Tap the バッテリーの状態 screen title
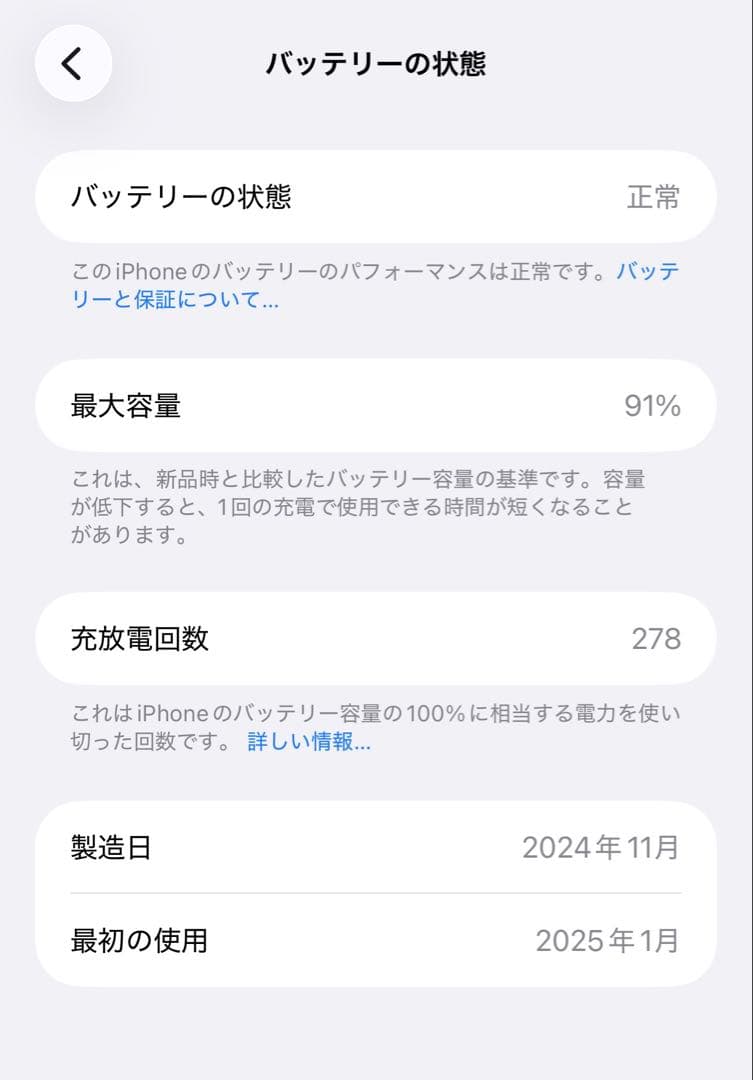The image size is (753, 1080). click(x=376, y=62)
